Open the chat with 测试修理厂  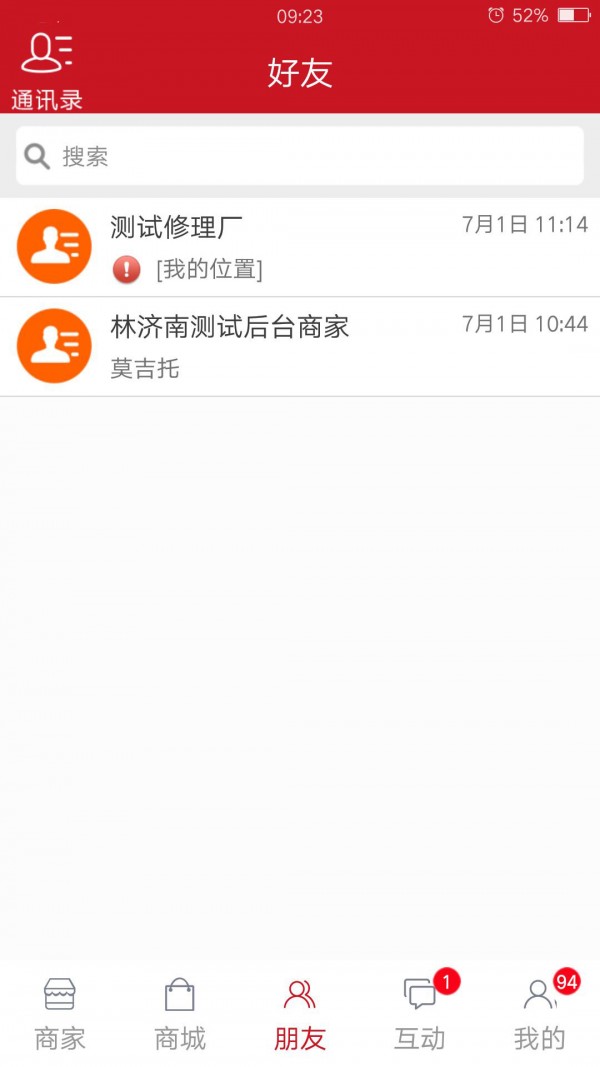pos(300,247)
